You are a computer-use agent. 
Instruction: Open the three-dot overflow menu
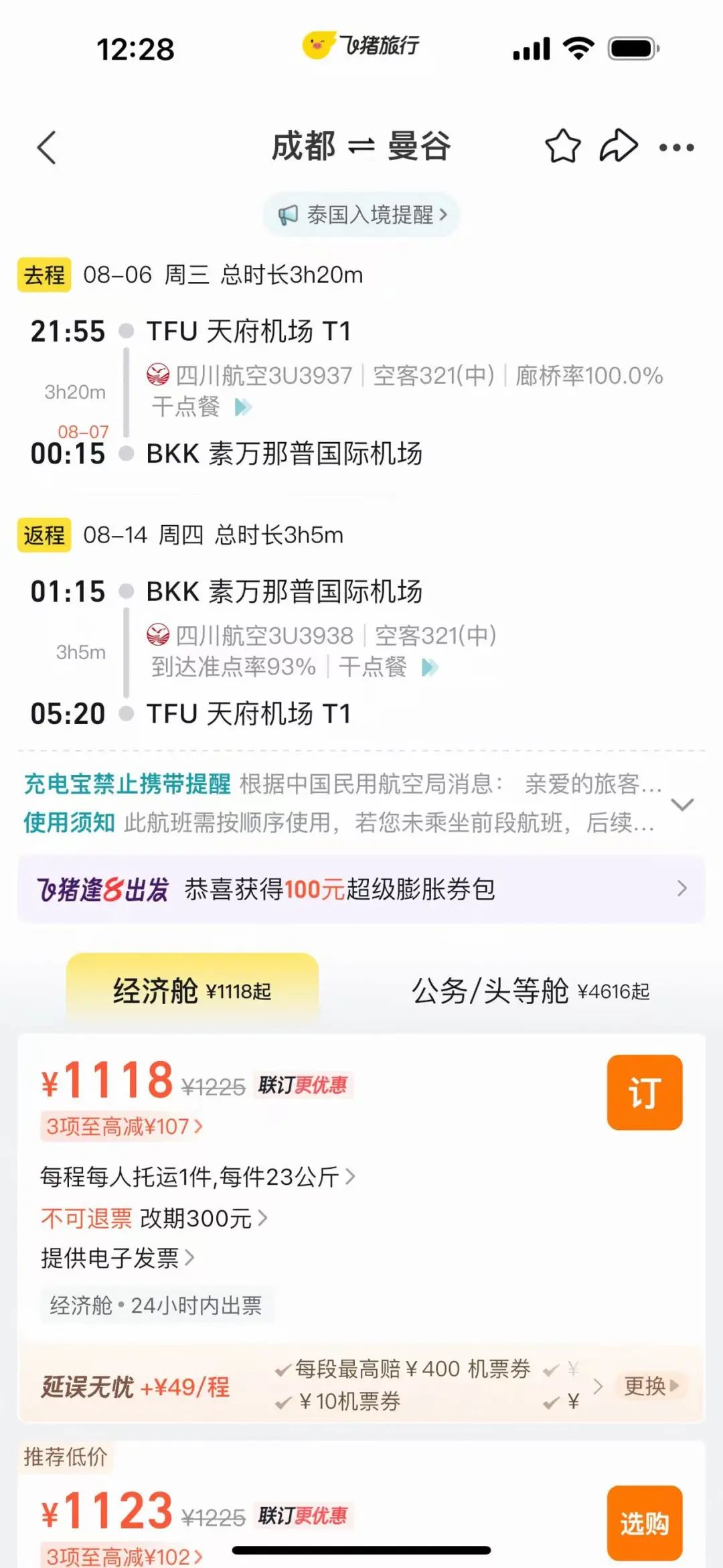[676, 147]
